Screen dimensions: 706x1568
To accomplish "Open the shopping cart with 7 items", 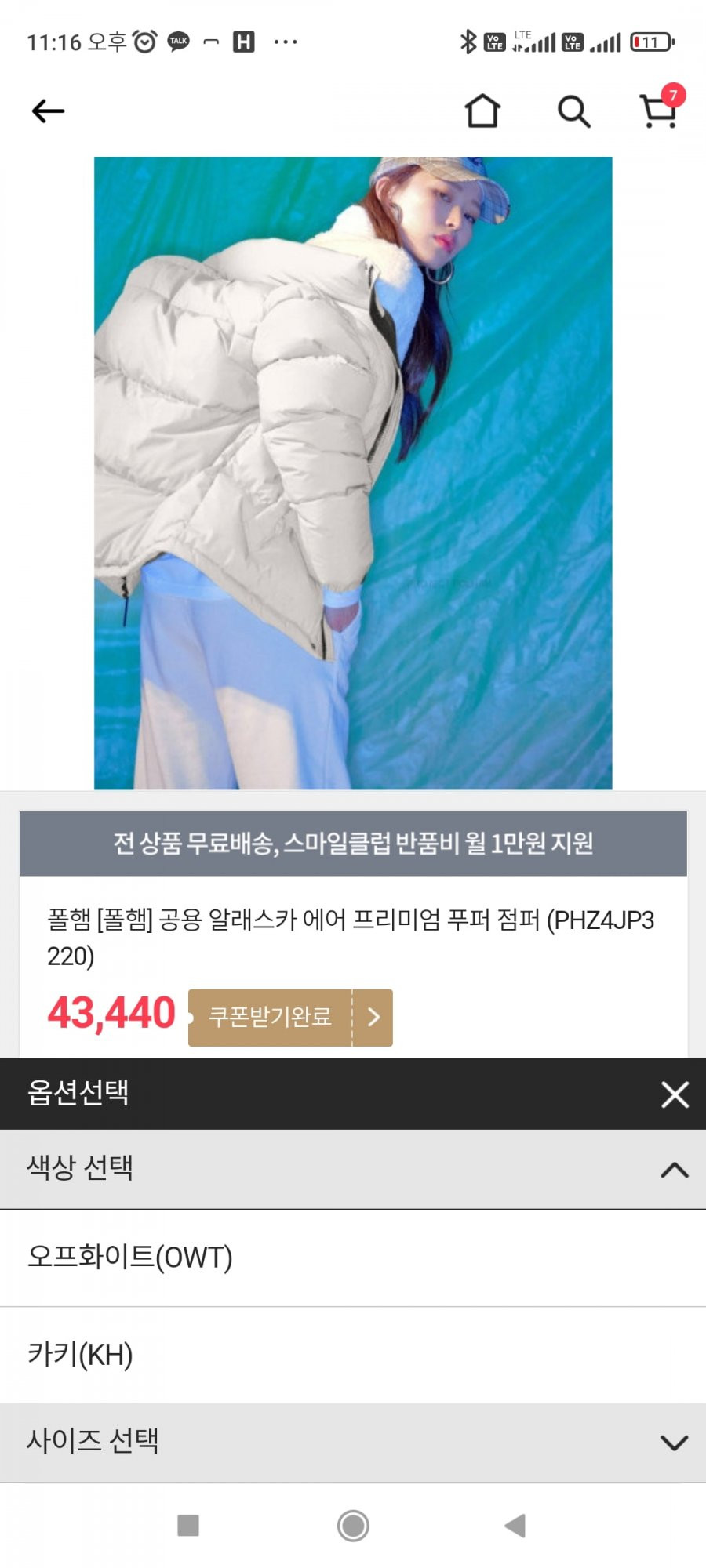I will [661, 108].
